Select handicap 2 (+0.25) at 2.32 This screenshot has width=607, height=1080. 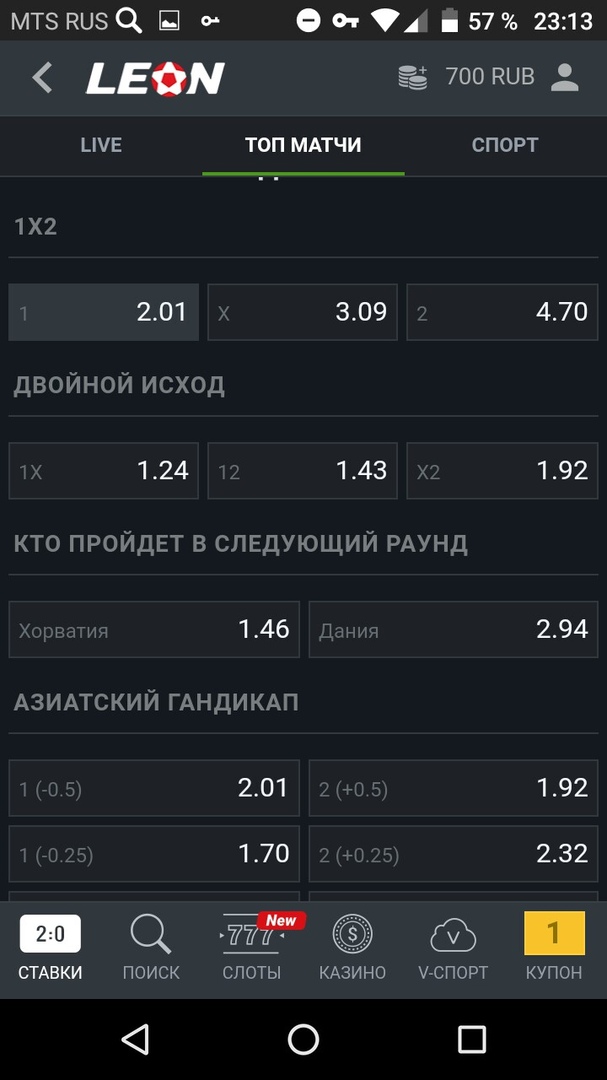[x=453, y=853]
